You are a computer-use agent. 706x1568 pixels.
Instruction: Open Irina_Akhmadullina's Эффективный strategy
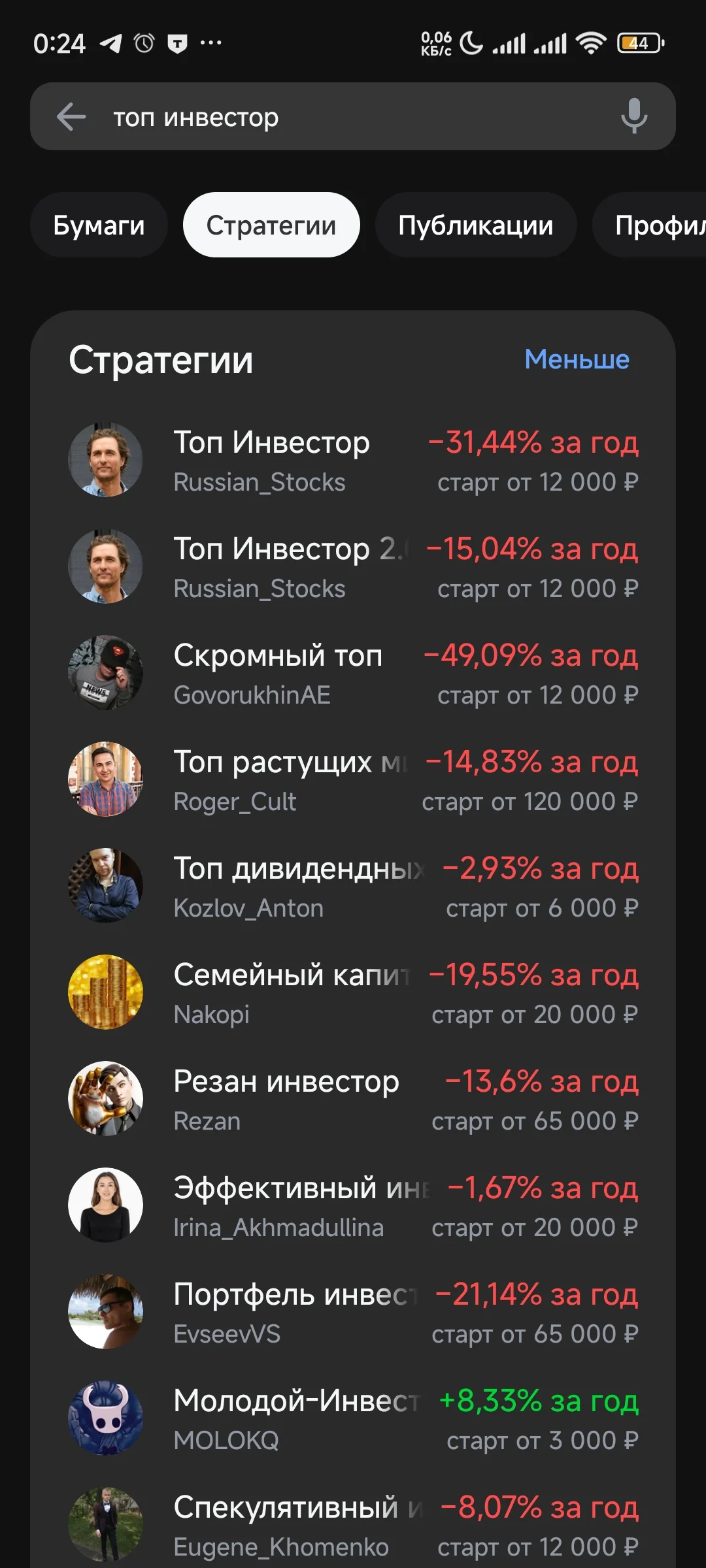click(x=353, y=1206)
